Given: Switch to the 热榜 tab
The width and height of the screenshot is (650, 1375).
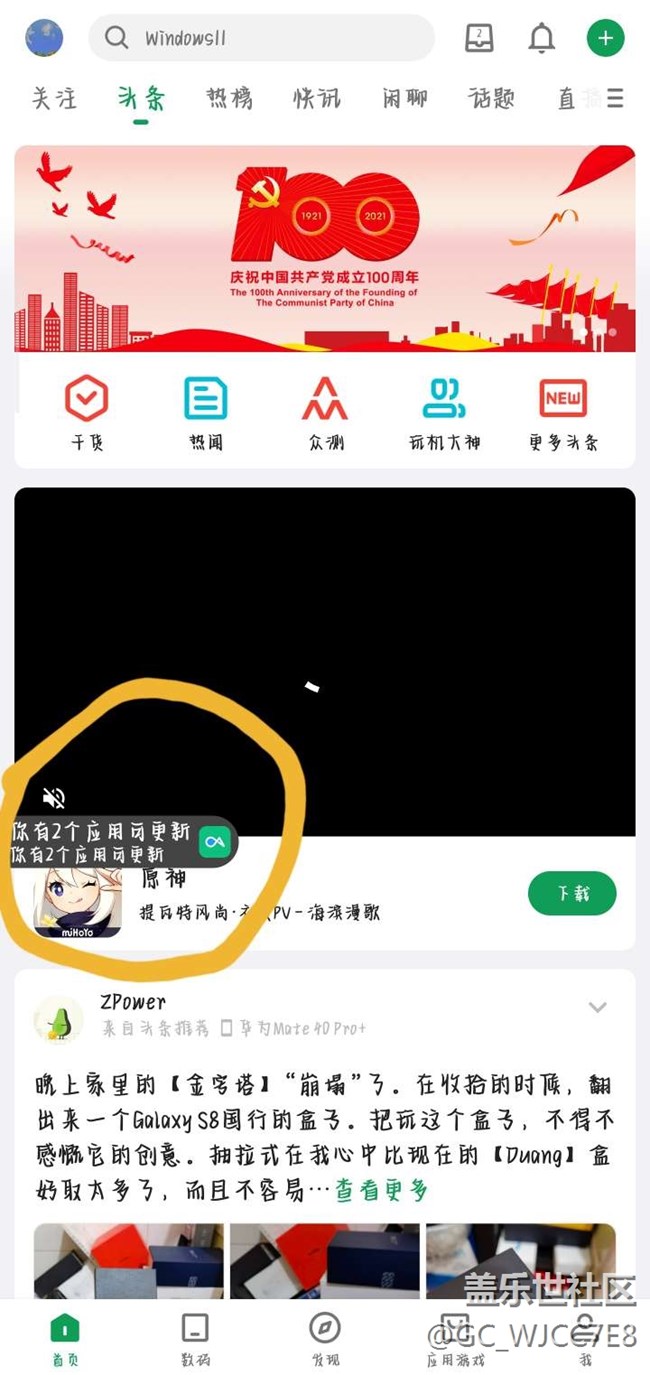Looking at the screenshot, I should point(229,98).
